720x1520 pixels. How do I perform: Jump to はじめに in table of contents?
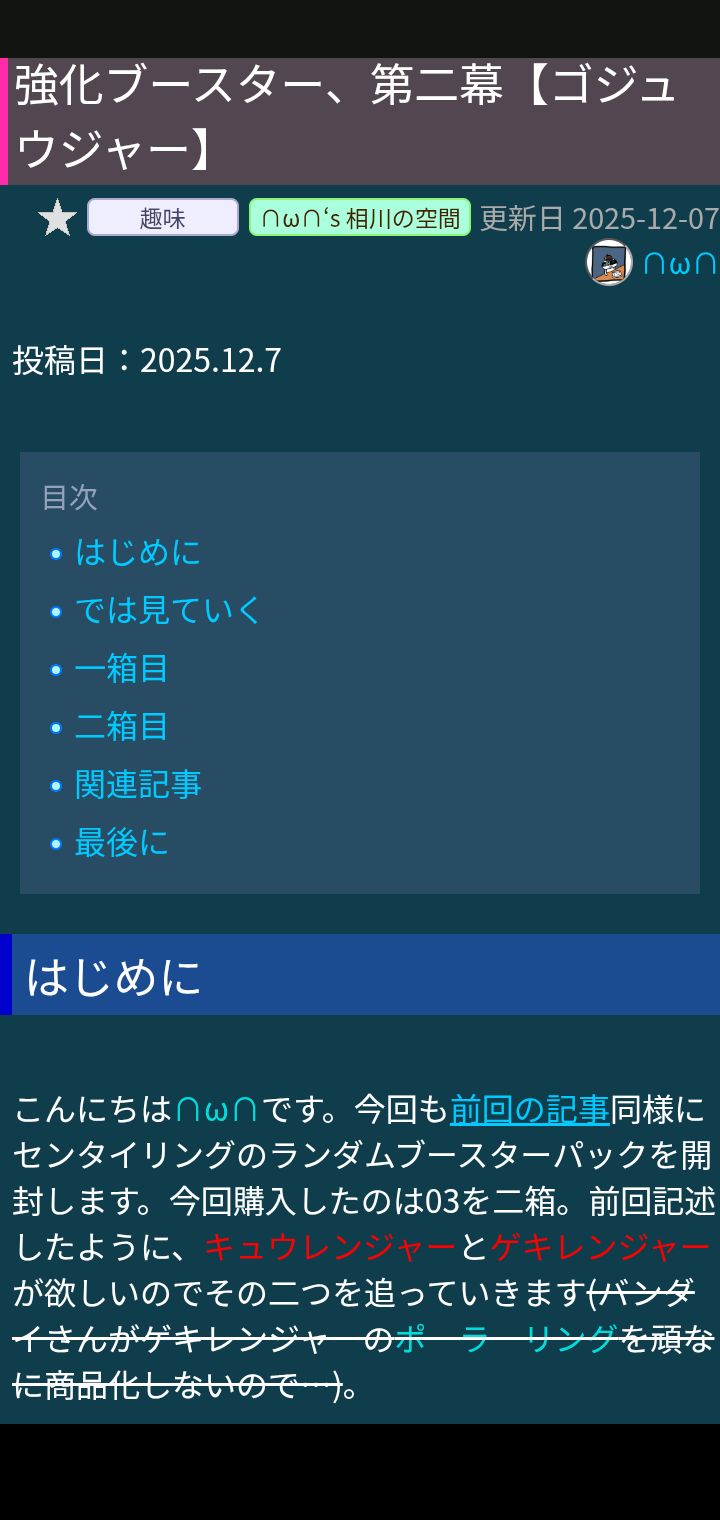click(138, 552)
